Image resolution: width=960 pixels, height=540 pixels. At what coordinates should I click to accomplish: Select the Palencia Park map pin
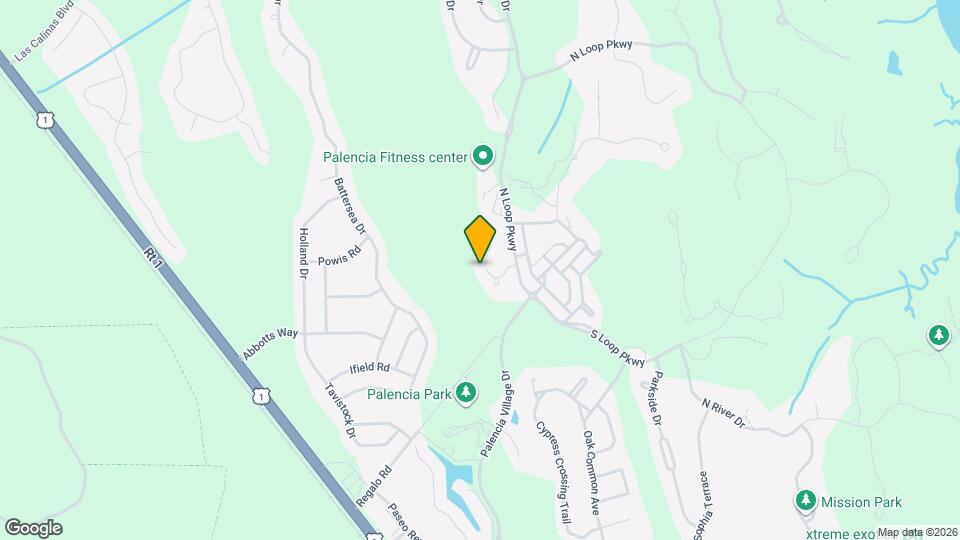click(x=465, y=393)
